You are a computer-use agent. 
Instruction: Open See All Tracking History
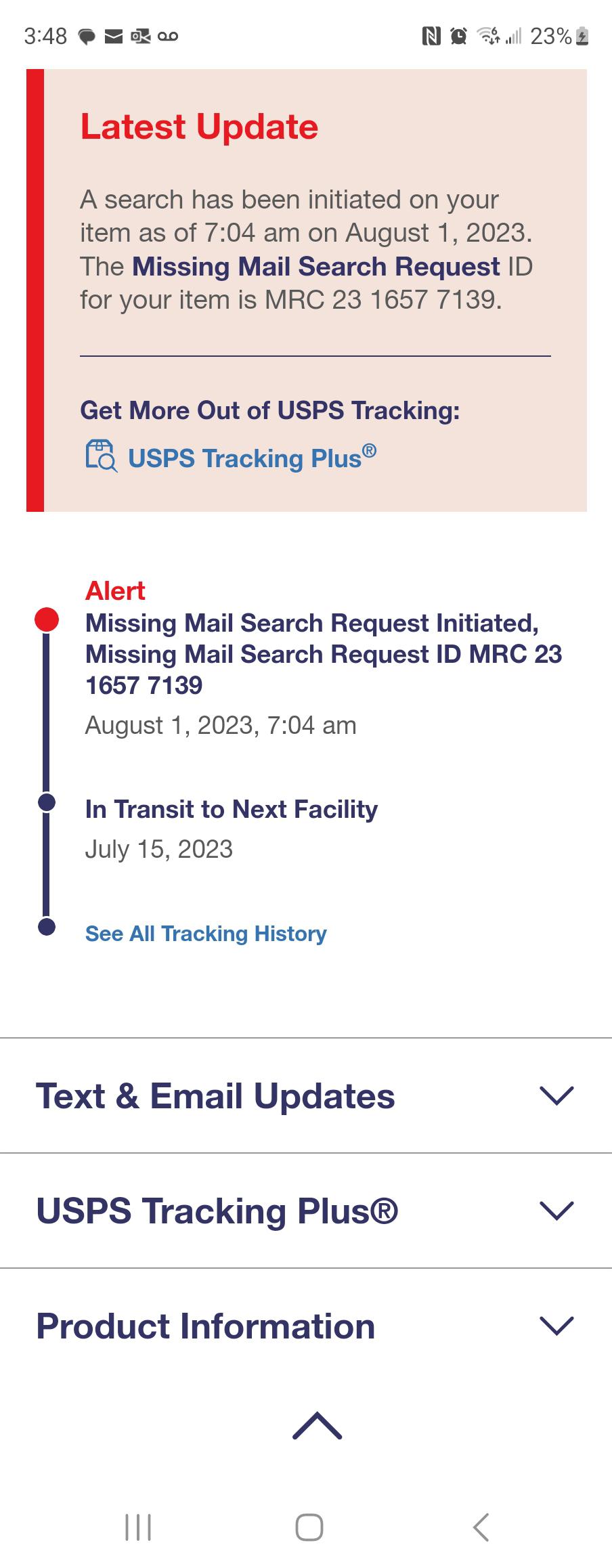[205, 934]
